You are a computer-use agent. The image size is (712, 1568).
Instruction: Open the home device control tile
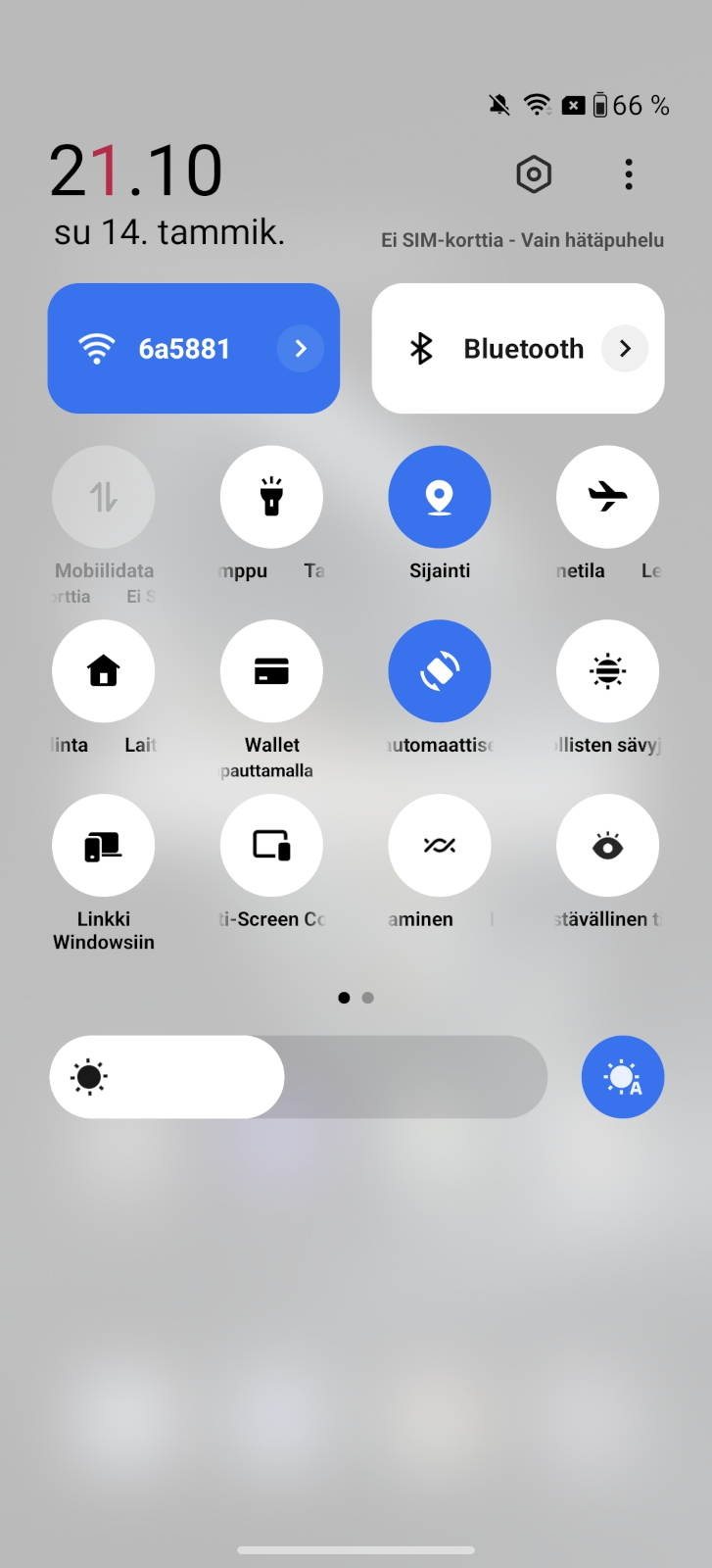tap(104, 671)
